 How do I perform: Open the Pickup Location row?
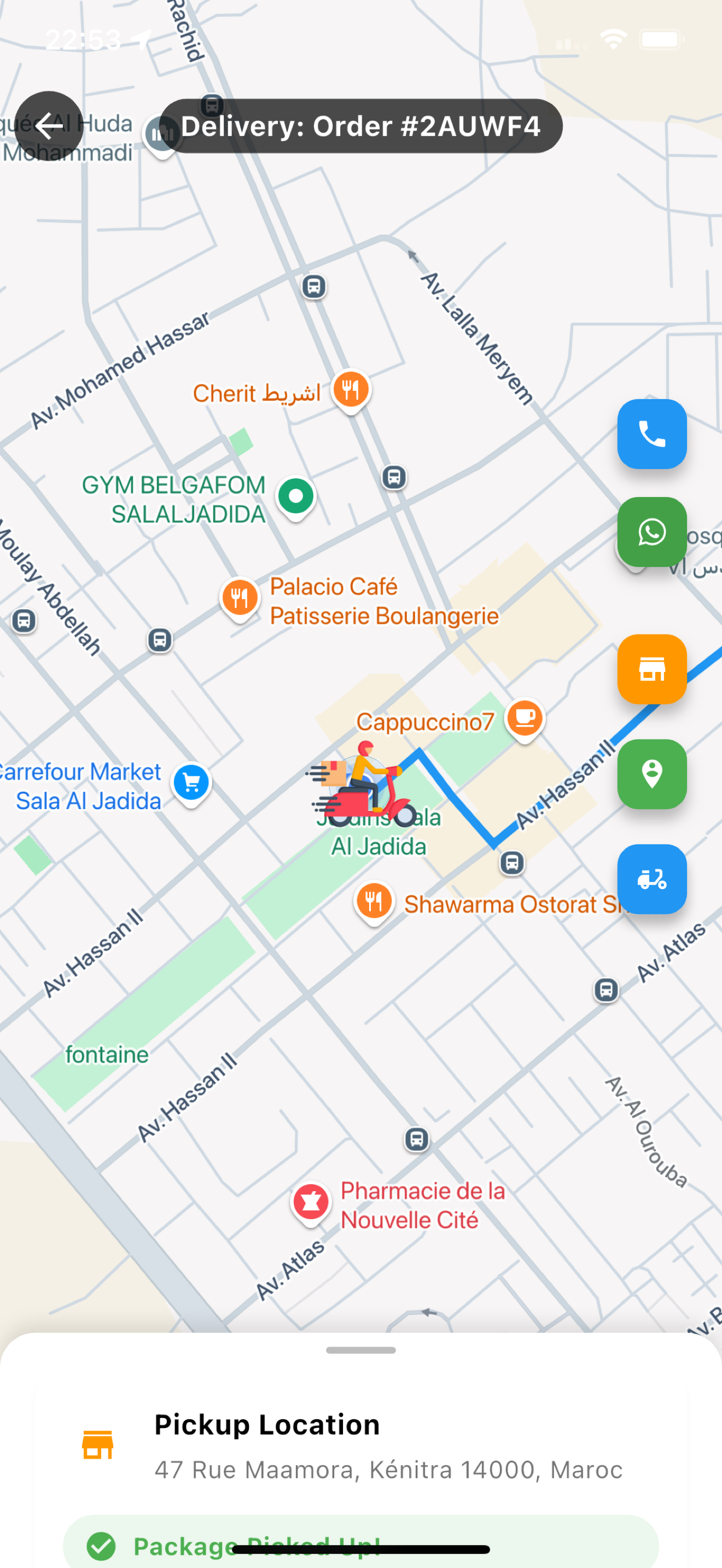(360, 1446)
